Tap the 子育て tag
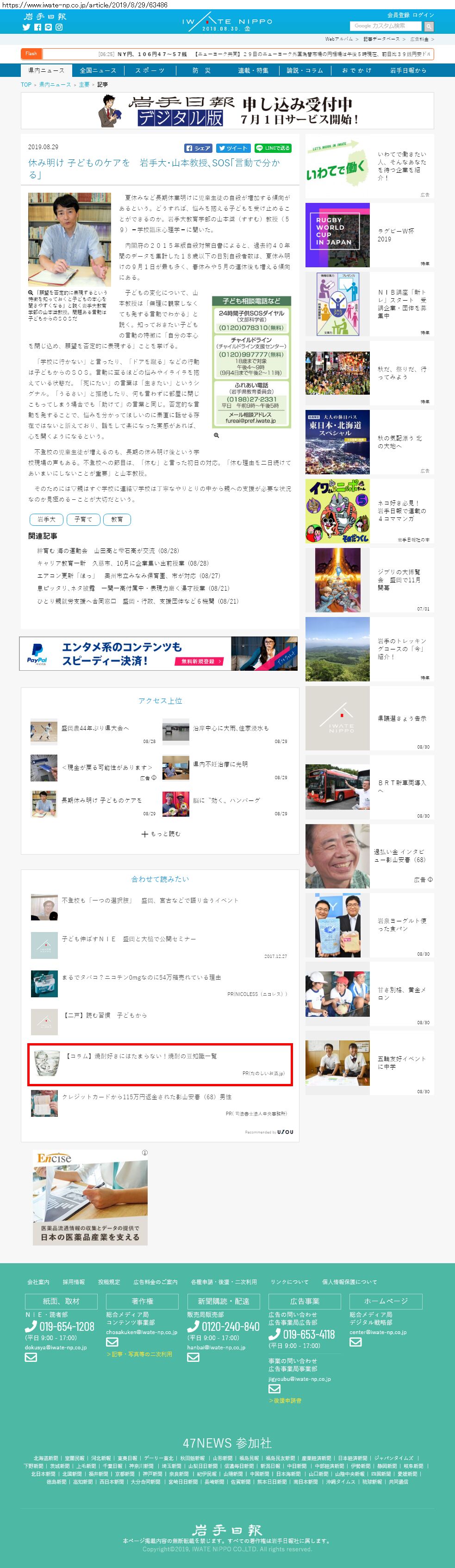The image size is (455, 1568). 83,519
